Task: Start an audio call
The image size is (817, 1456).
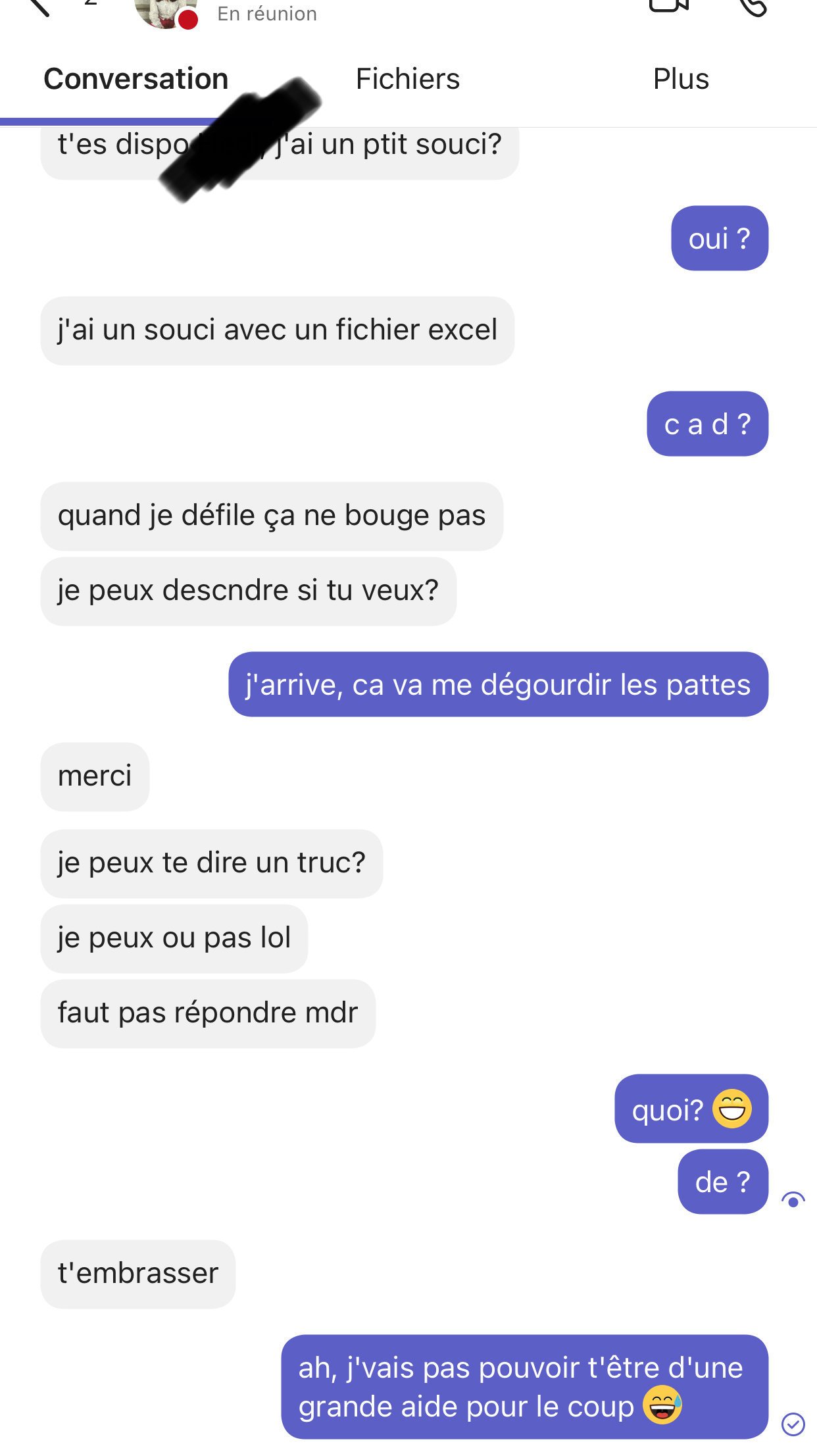Action: [x=754, y=7]
